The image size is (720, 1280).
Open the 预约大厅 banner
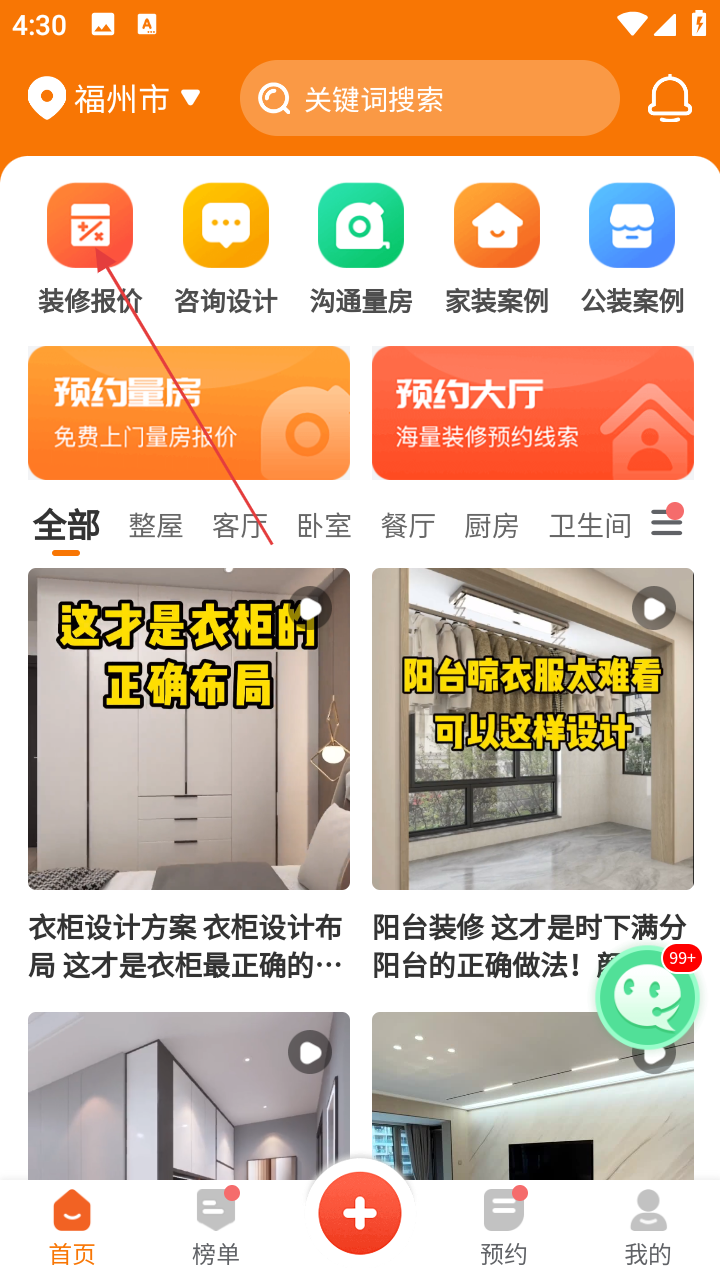pos(533,413)
